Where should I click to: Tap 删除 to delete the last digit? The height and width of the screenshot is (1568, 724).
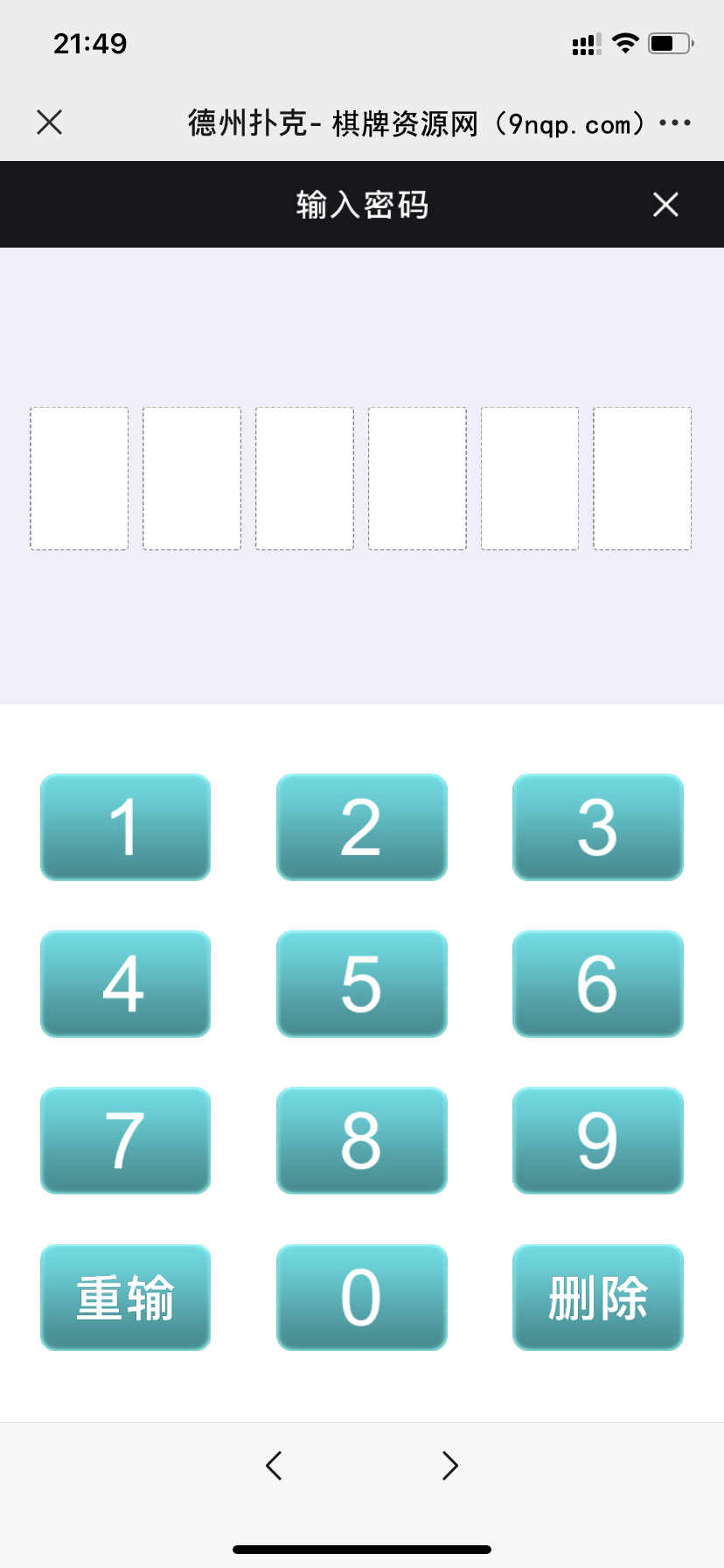597,1297
